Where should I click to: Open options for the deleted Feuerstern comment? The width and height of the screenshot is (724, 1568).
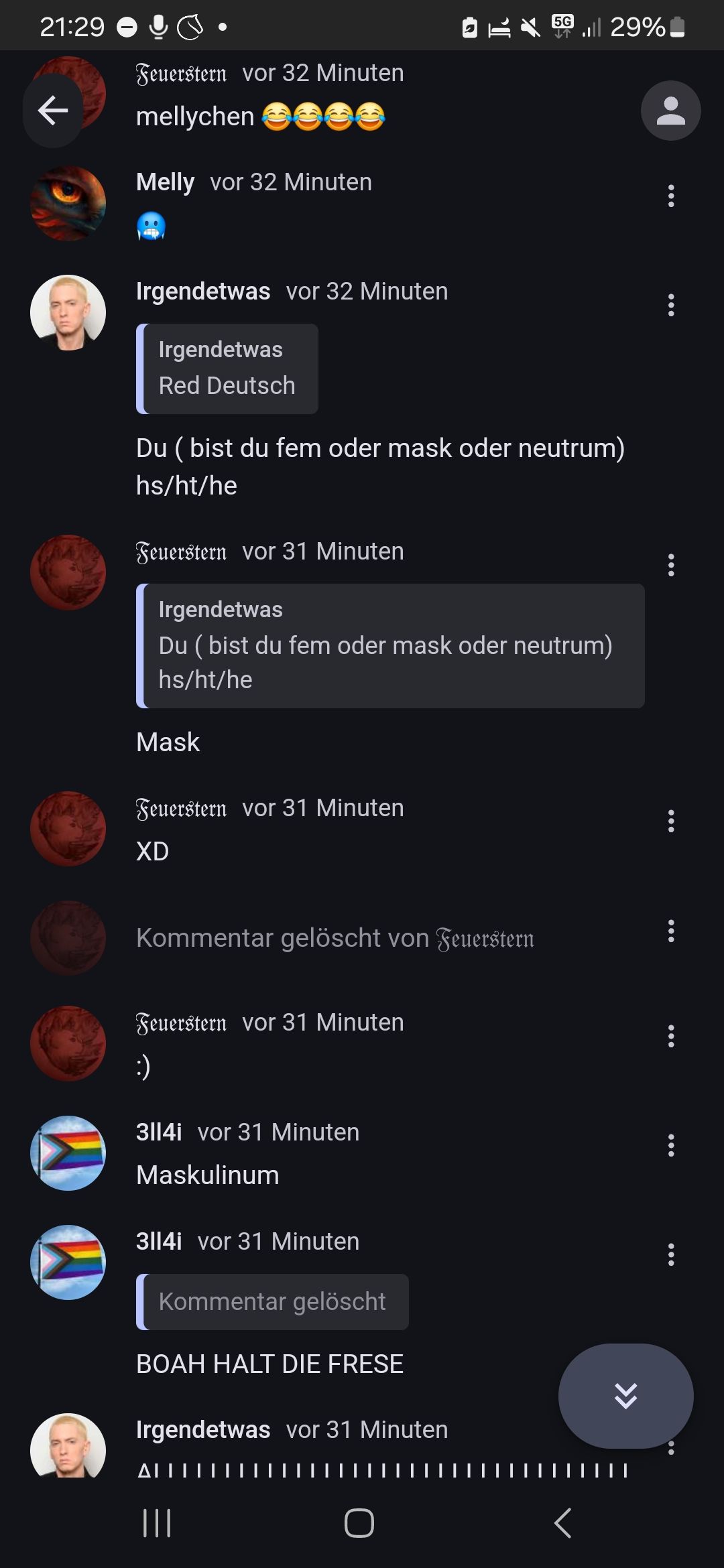(670, 931)
